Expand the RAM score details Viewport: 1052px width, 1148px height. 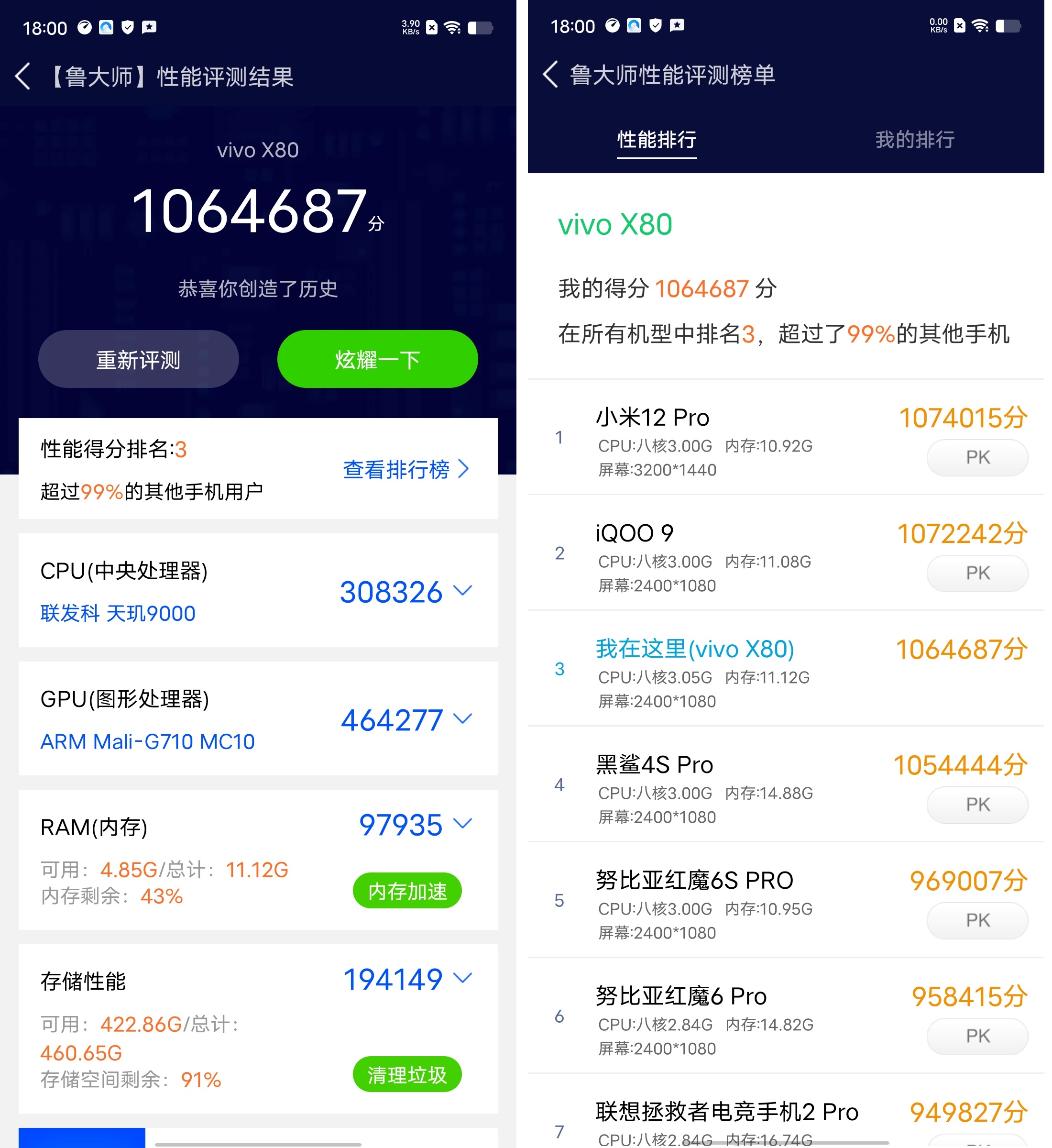pyautogui.click(x=463, y=823)
